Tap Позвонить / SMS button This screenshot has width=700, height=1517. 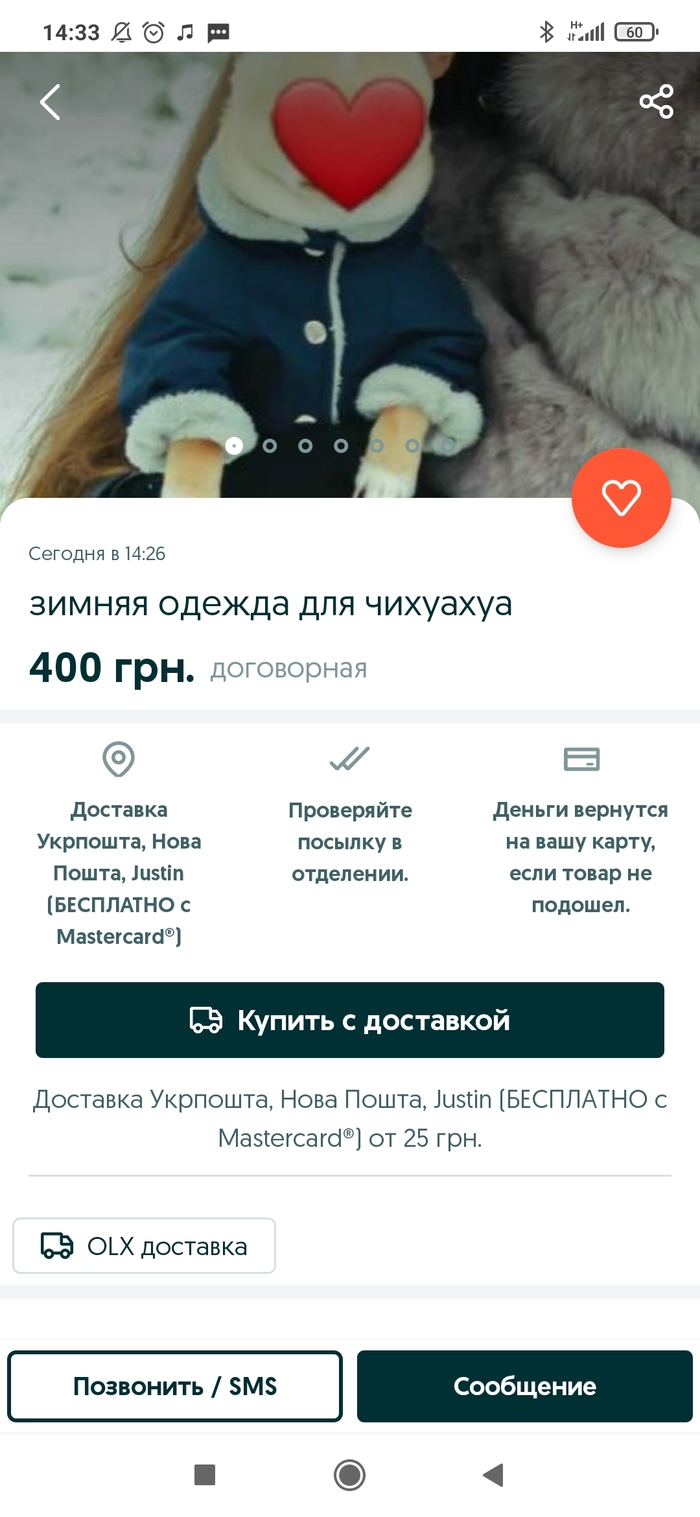[175, 1386]
